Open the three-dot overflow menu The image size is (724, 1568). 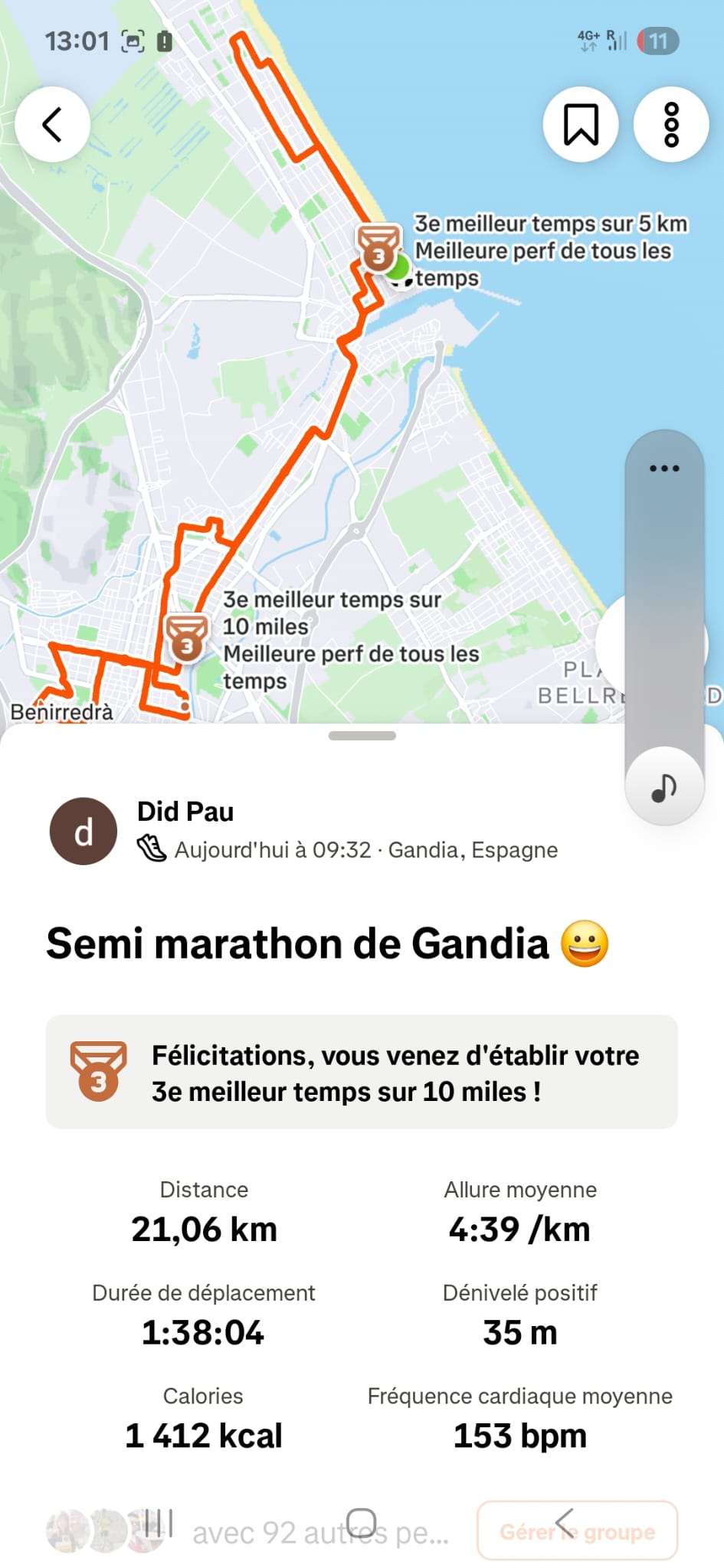point(671,125)
